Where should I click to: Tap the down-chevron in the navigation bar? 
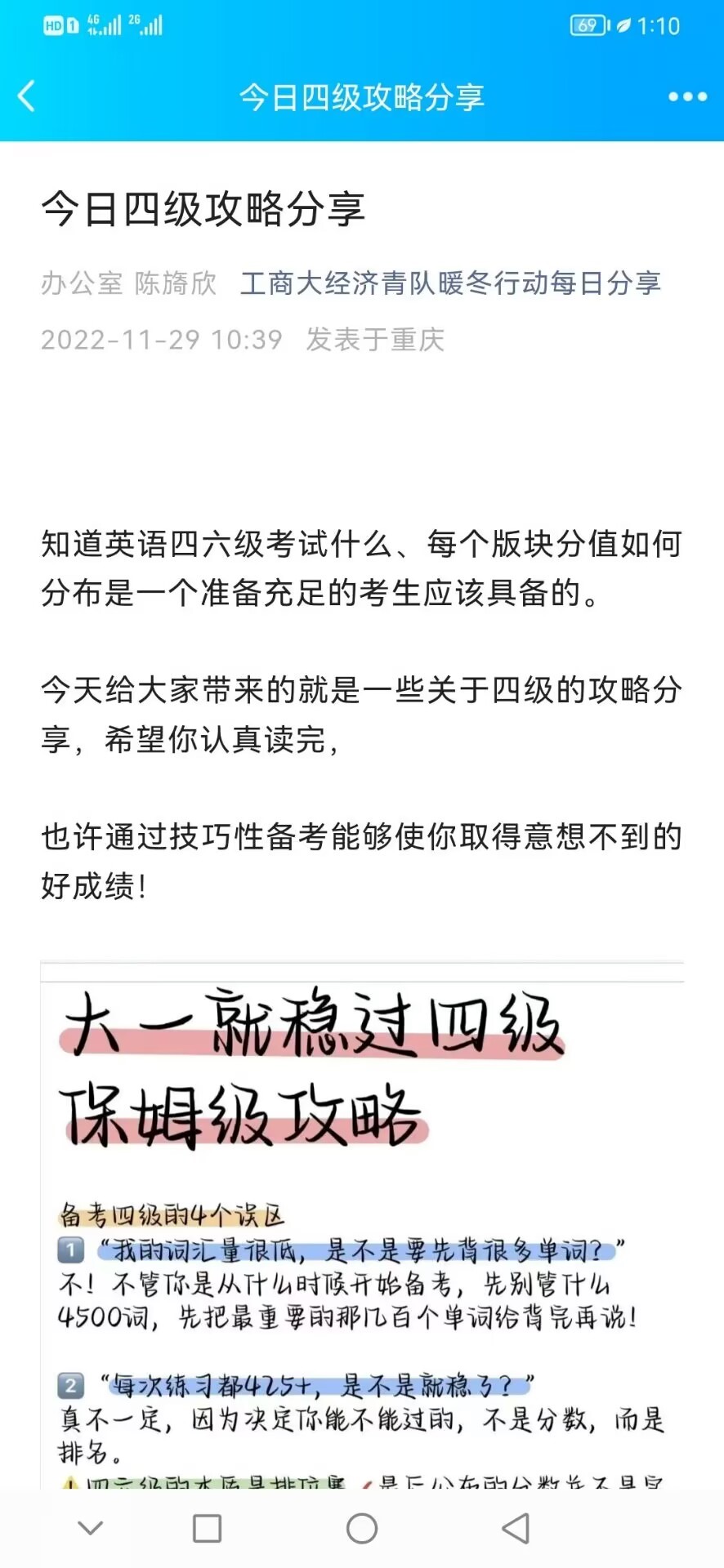pyautogui.click(x=90, y=1528)
